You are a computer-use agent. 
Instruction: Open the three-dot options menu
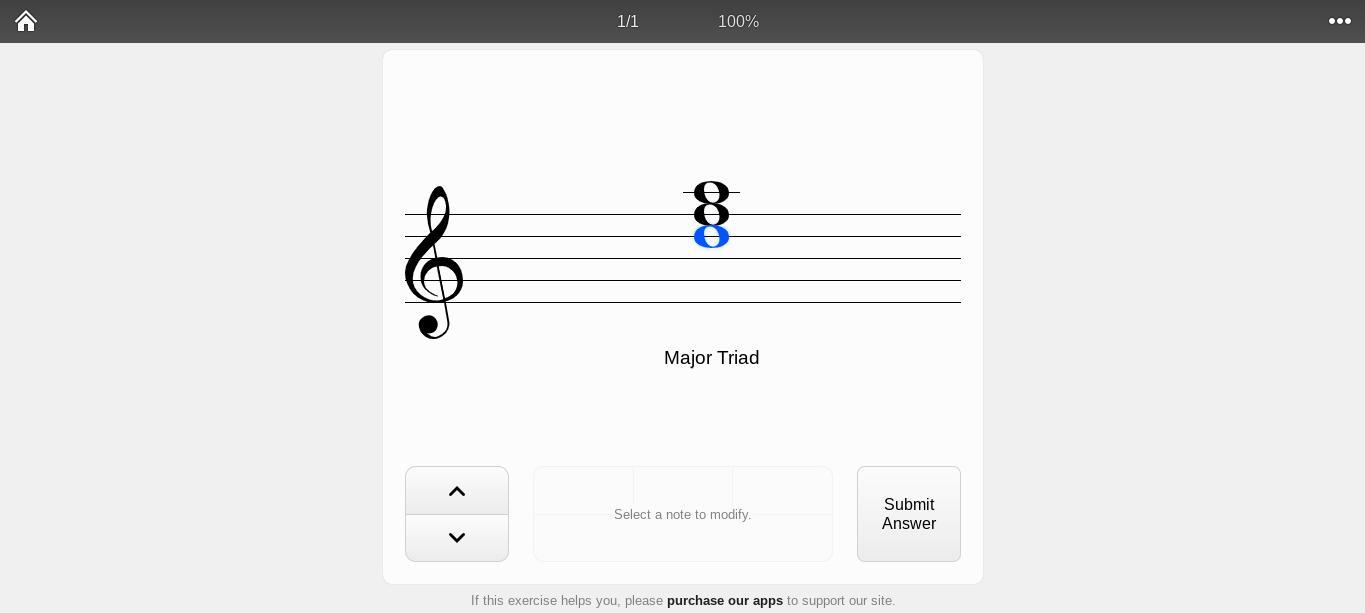(1339, 21)
